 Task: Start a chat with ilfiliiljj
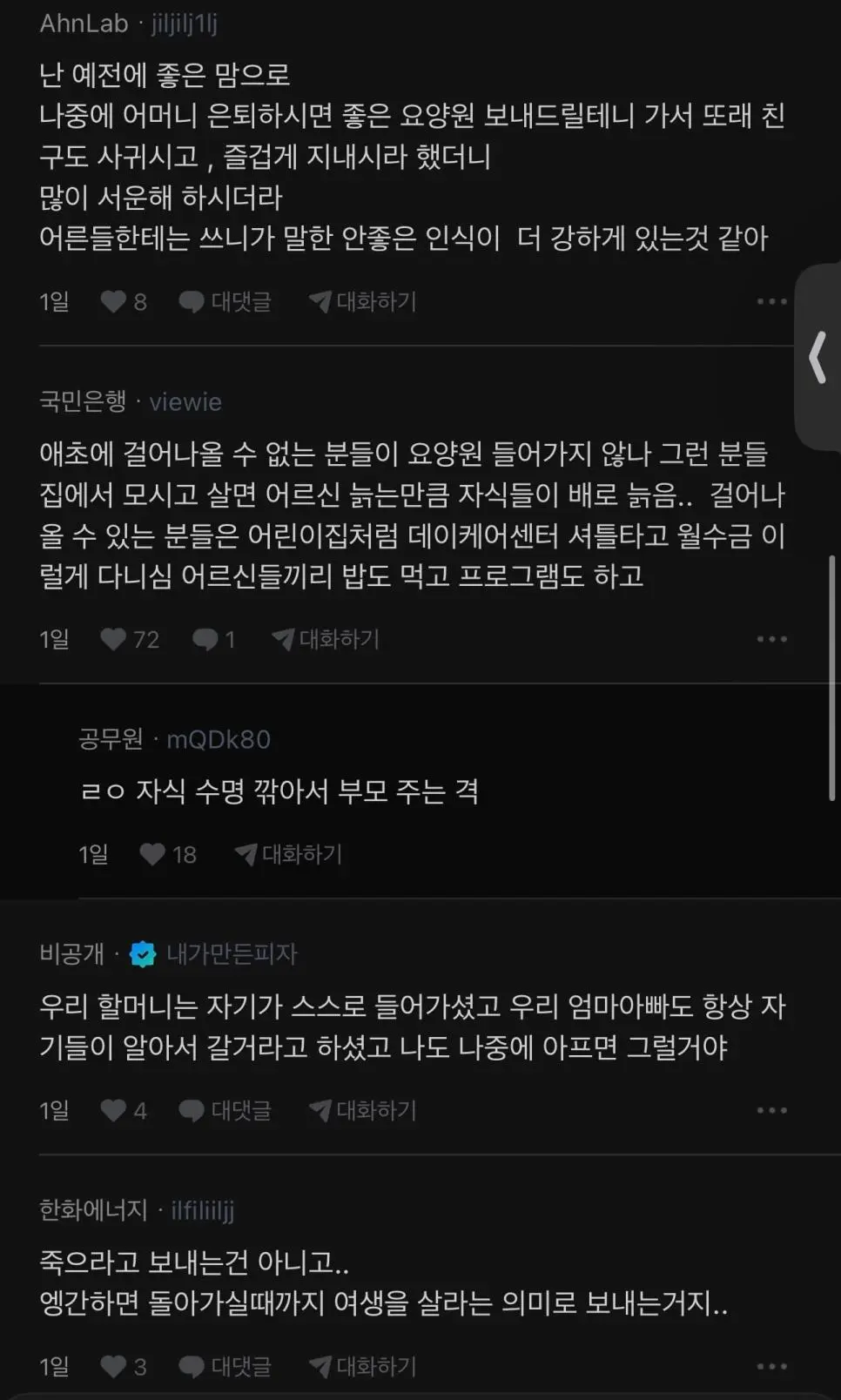[363, 1366]
